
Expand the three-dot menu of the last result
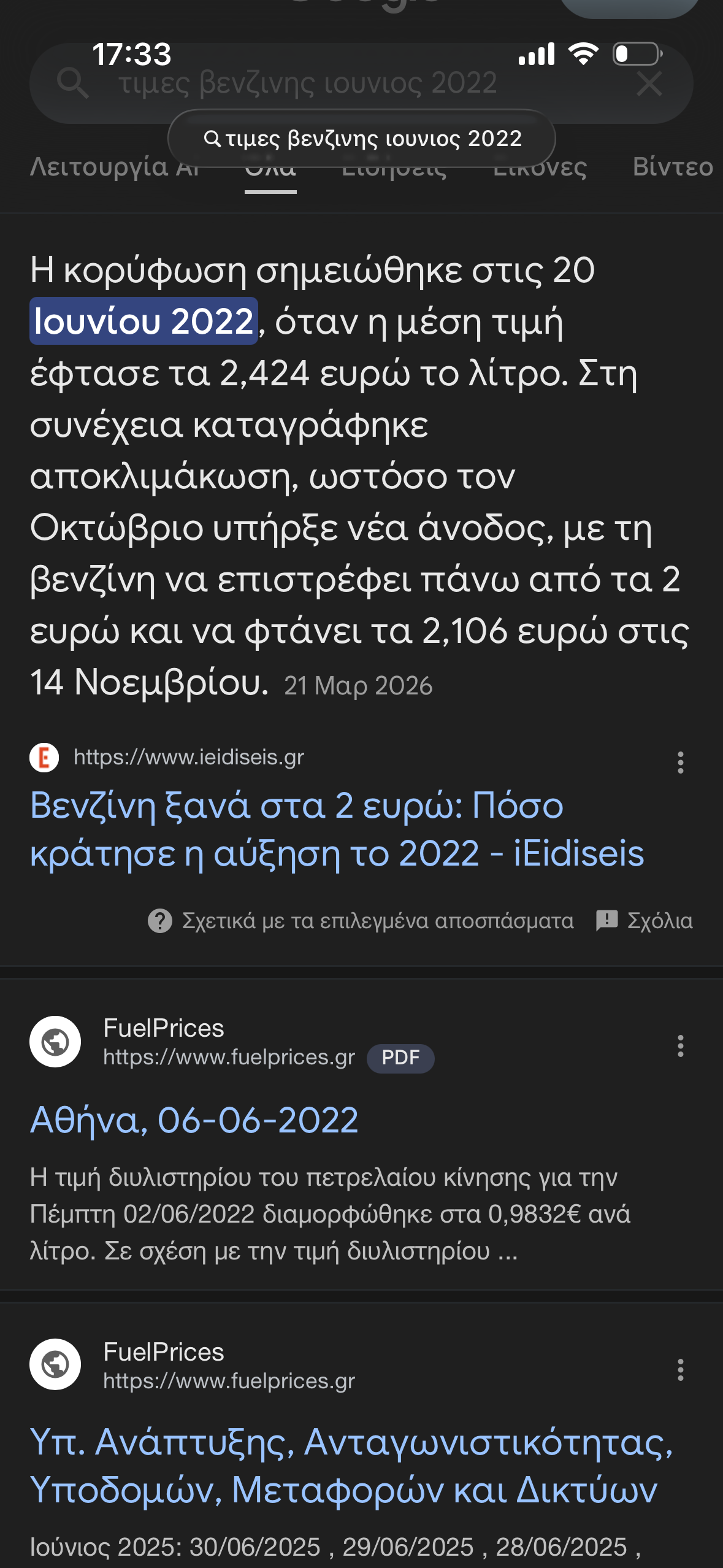pos(681,1370)
